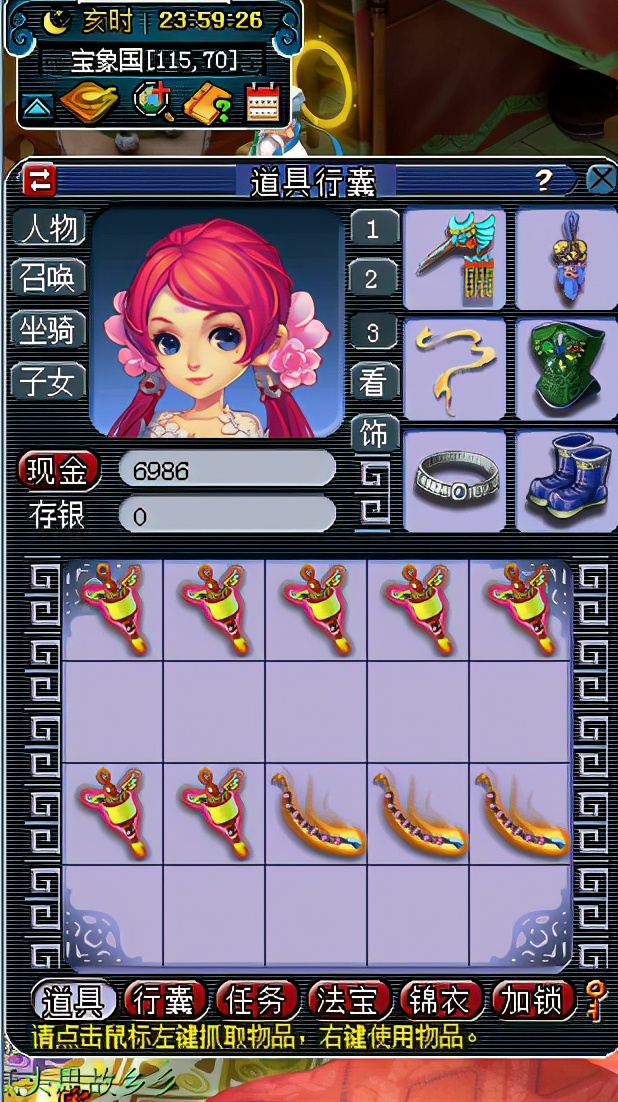
Task: Open the 法宝 treasure tab
Action: point(349,1000)
